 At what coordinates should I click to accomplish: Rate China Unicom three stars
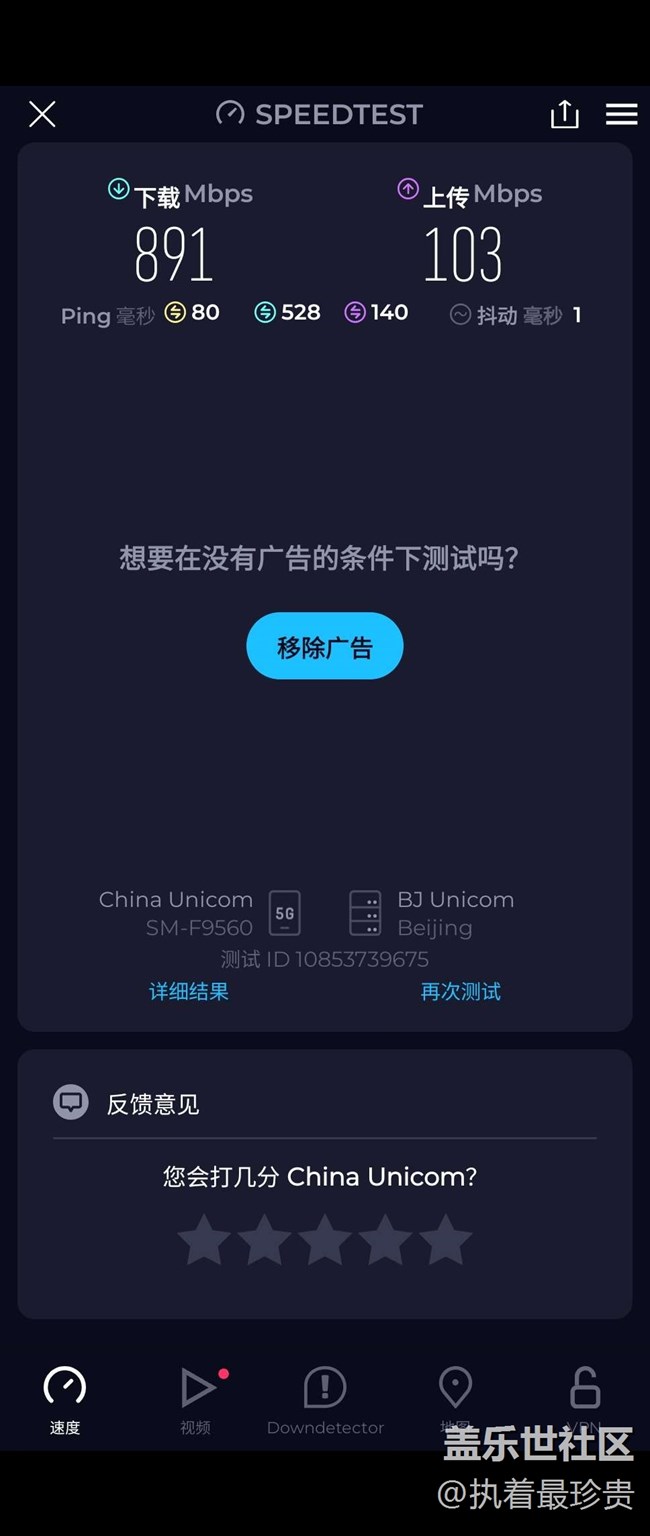pyautogui.click(x=325, y=1240)
